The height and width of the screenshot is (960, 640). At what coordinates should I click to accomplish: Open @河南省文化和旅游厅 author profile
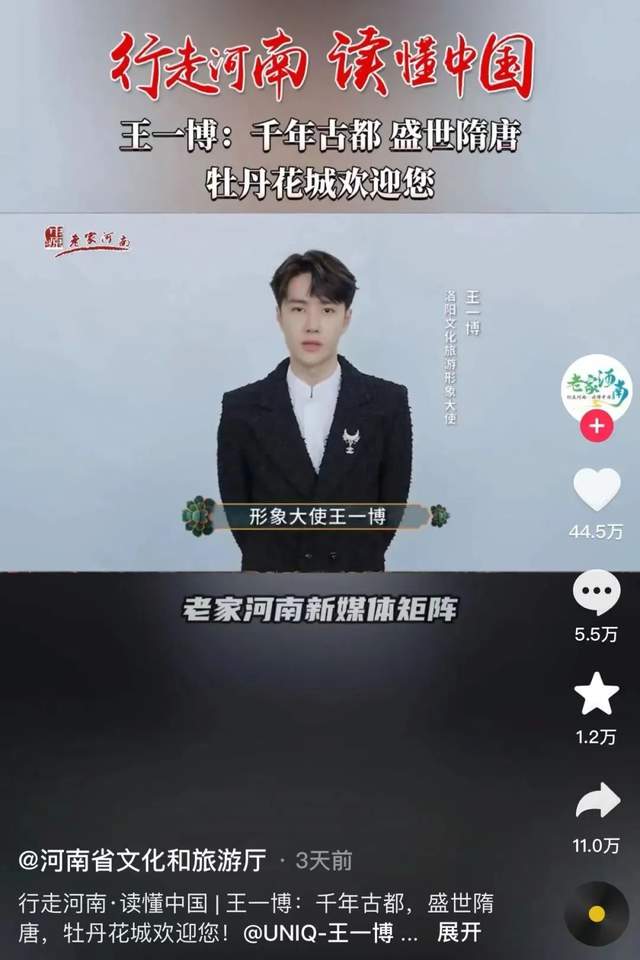(142, 859)
